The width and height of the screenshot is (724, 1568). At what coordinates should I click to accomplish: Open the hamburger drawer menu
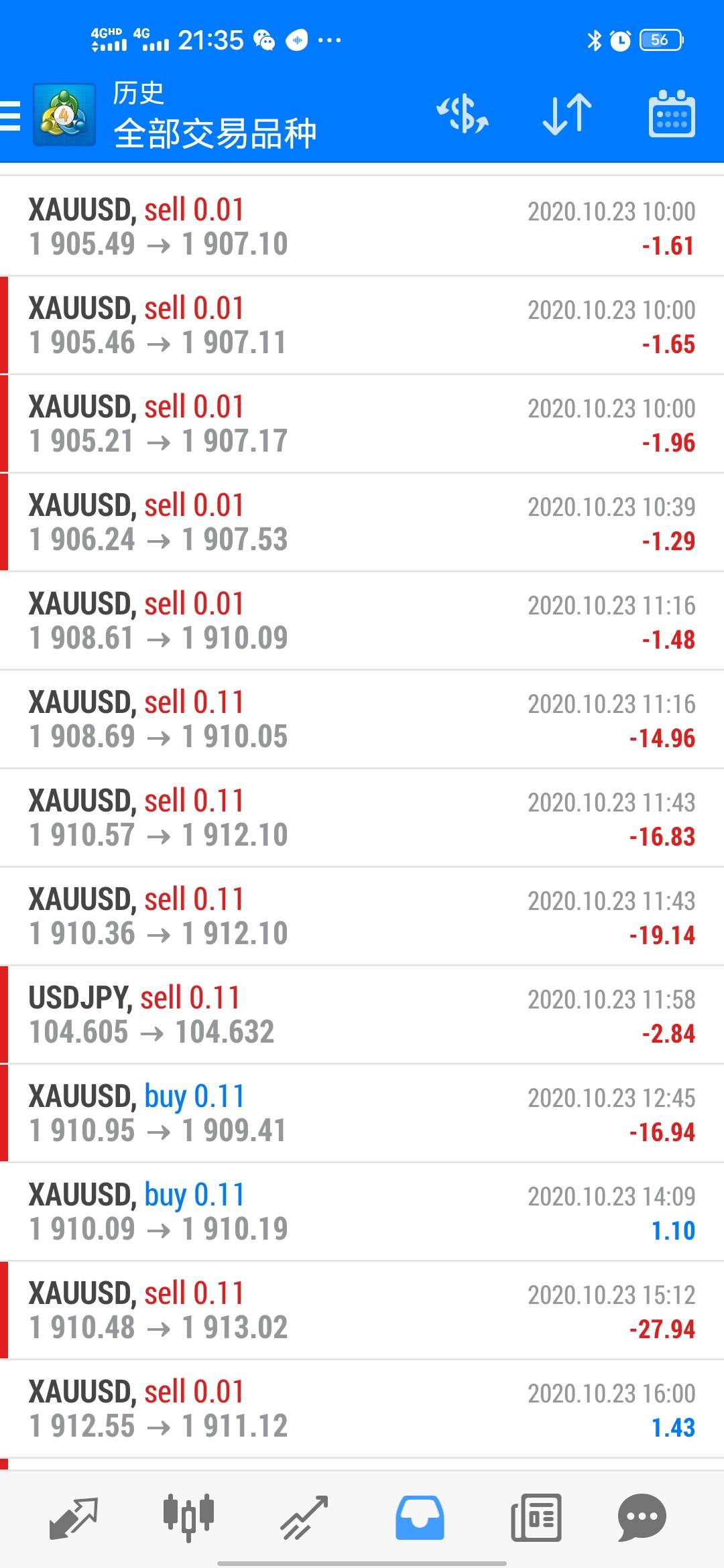(x=11, y=115)
